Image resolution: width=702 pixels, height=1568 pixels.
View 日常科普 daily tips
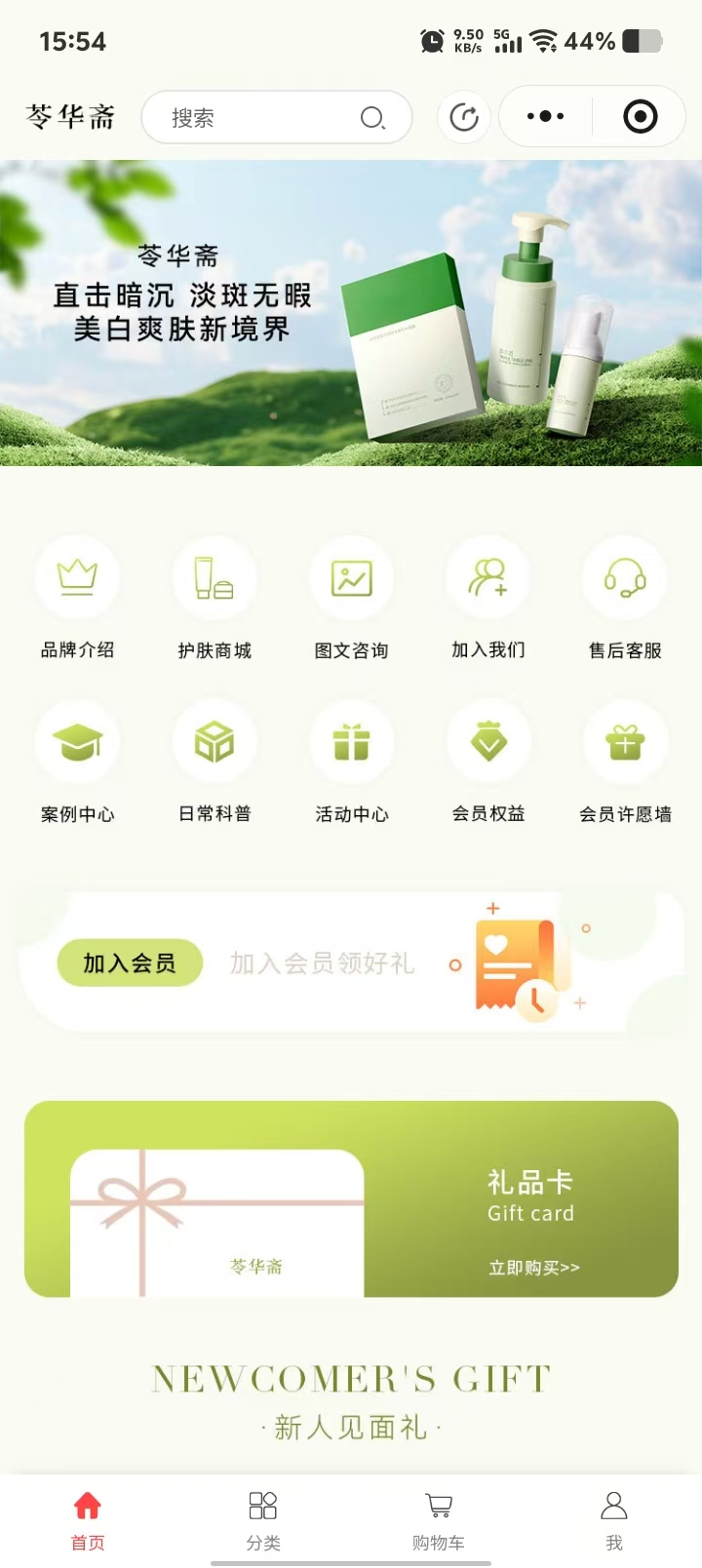tap(214, 761)
